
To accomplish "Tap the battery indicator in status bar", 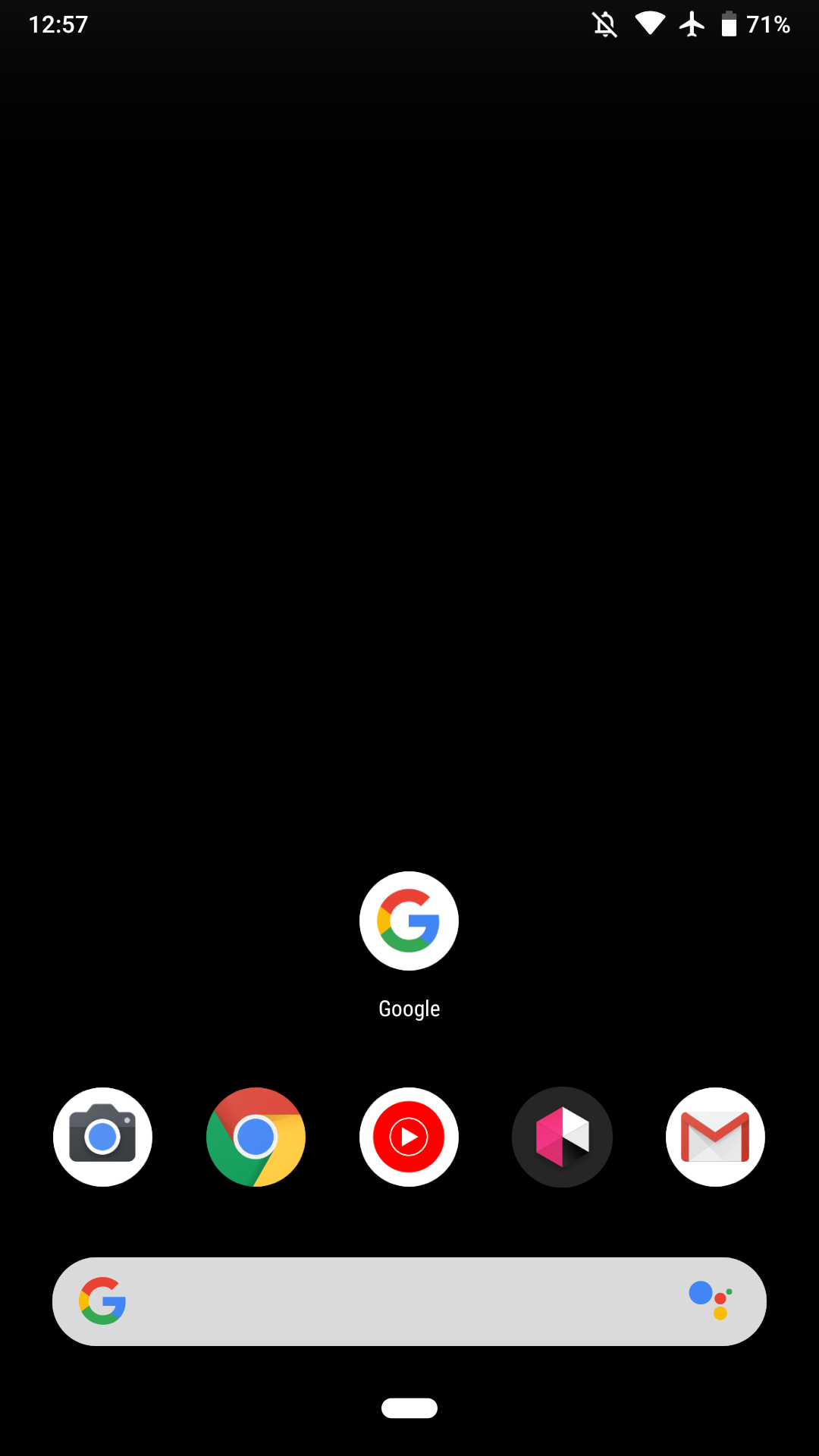I will 730,24.
